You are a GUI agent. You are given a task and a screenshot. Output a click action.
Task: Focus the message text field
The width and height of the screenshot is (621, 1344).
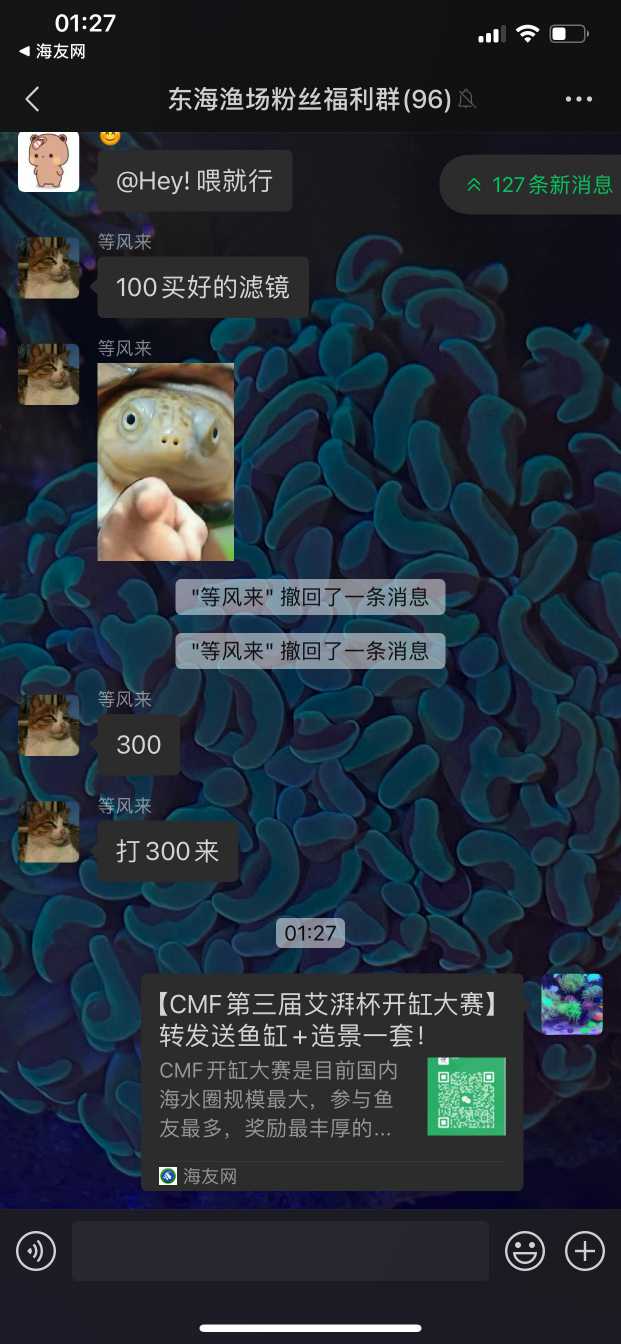click(280, 1250)
